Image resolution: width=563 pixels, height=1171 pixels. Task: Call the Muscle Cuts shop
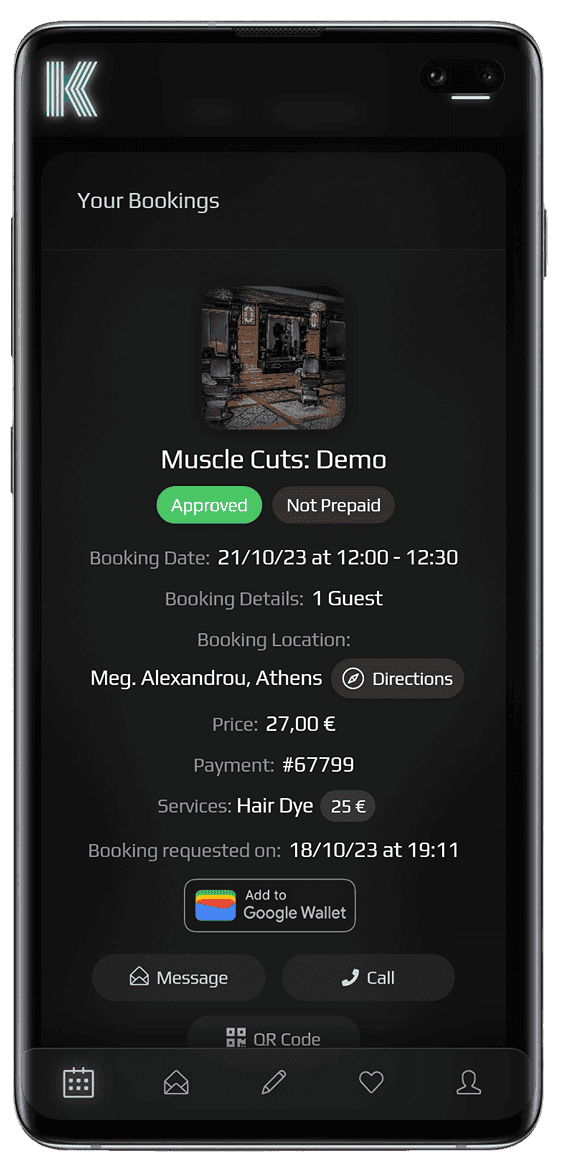point(368,978)
